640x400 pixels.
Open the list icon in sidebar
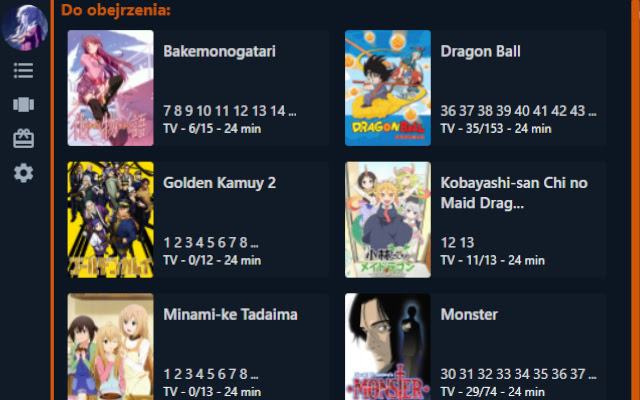(23, 70)
